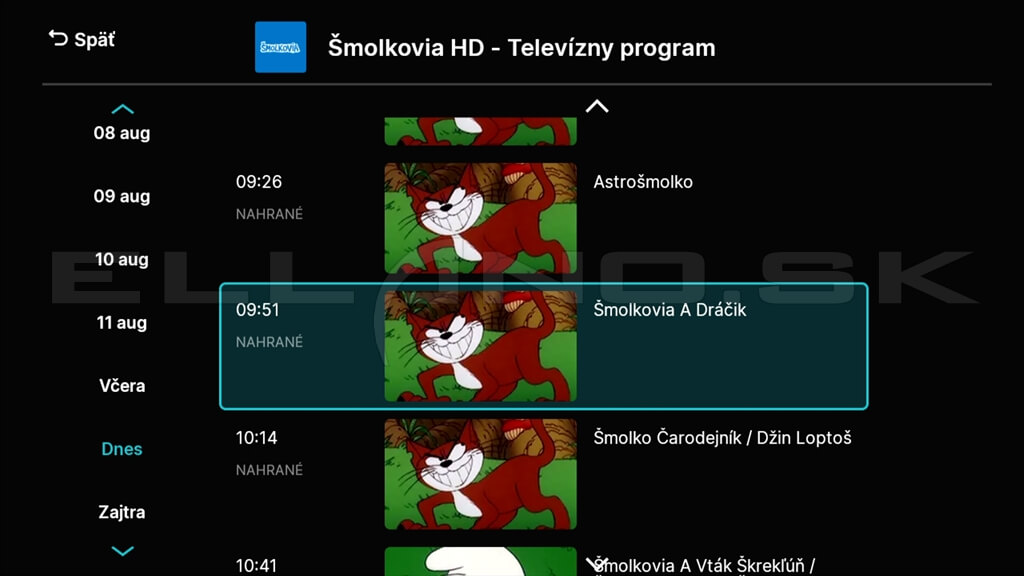
Task: Select the Dnes date
Action: tap(122, 449)
